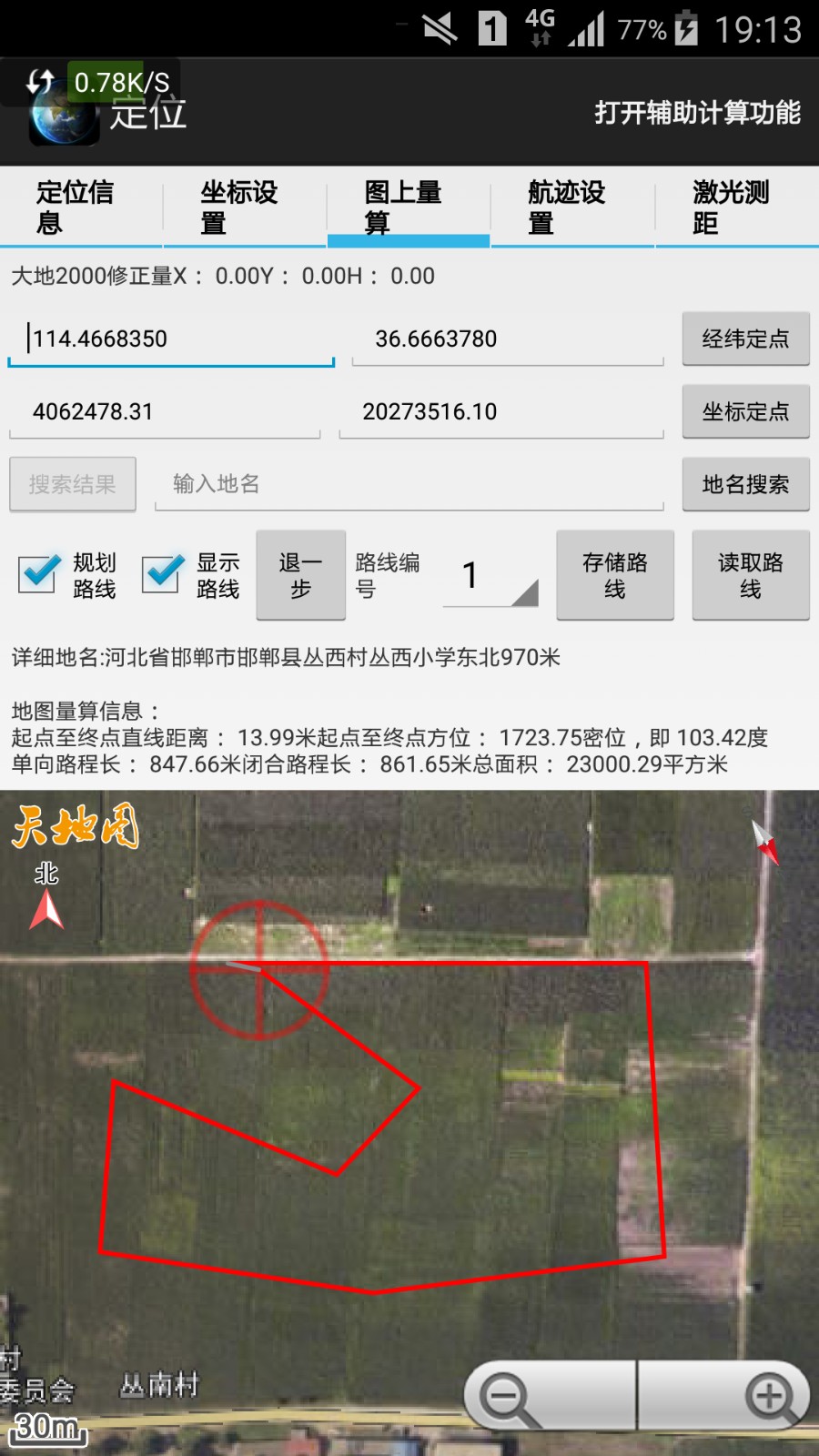Tap 打开辅助计算功能 in the title bar
This screenshot has width=819, height=1456.
click(697, 113)
